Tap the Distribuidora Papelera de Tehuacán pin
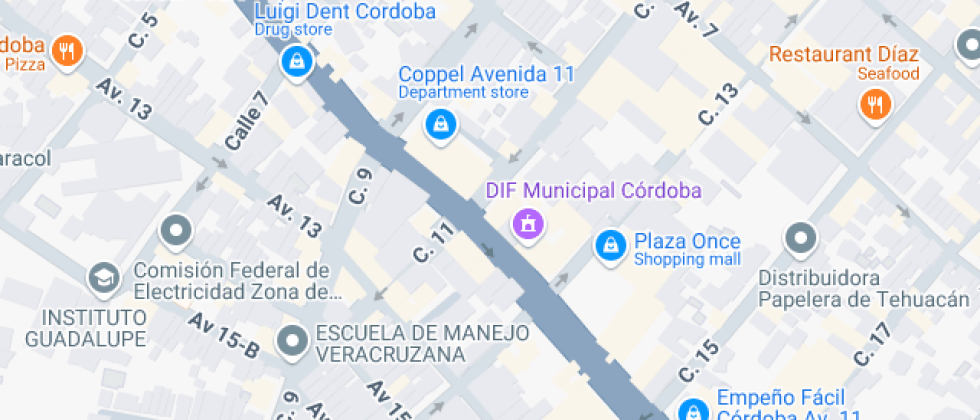Image resolution: width=980 pixels, height=420 pixels. pyautogui.click(x=801, y=238)
